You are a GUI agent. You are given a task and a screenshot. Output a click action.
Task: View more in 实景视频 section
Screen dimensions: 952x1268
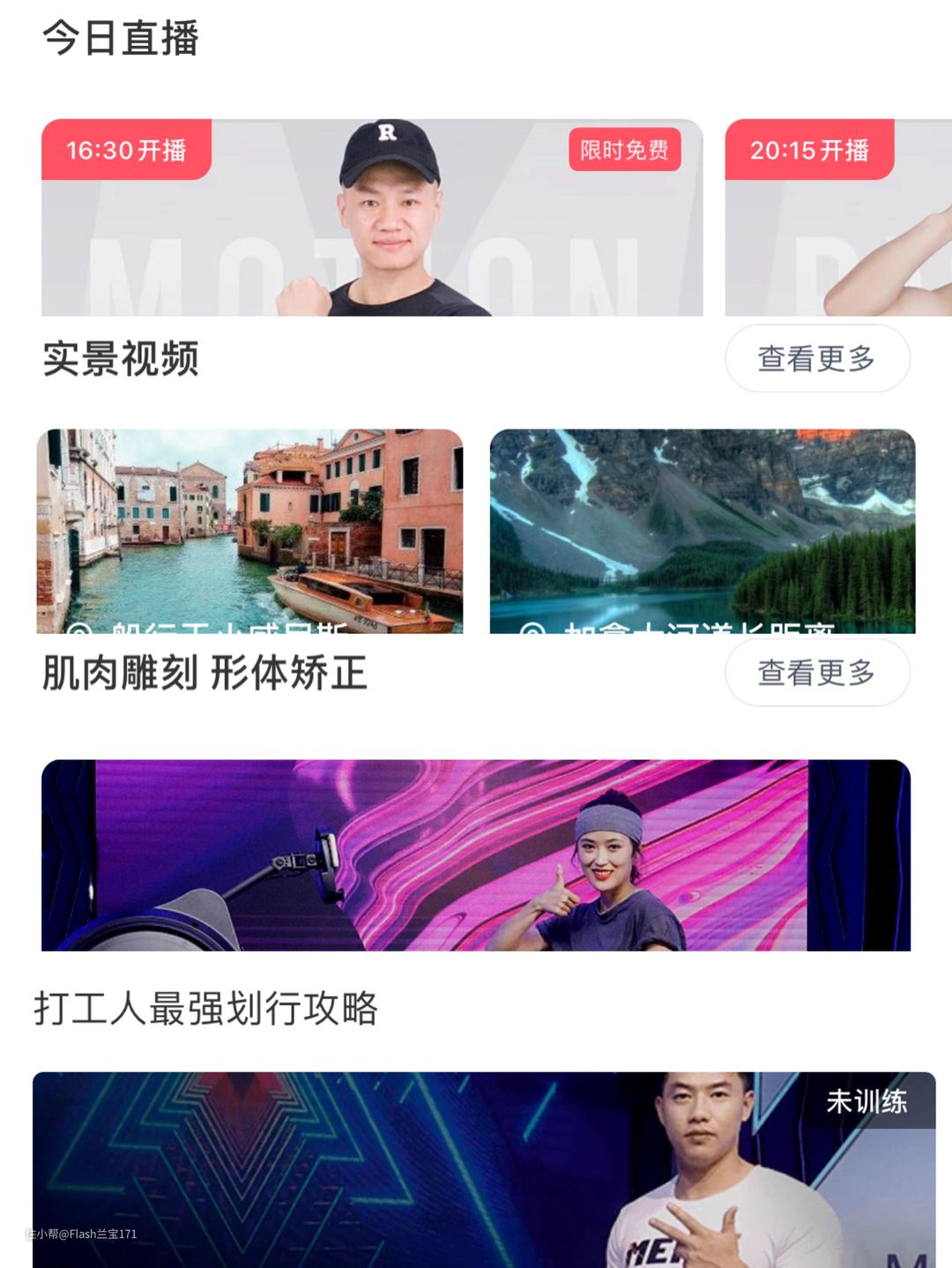817,359
